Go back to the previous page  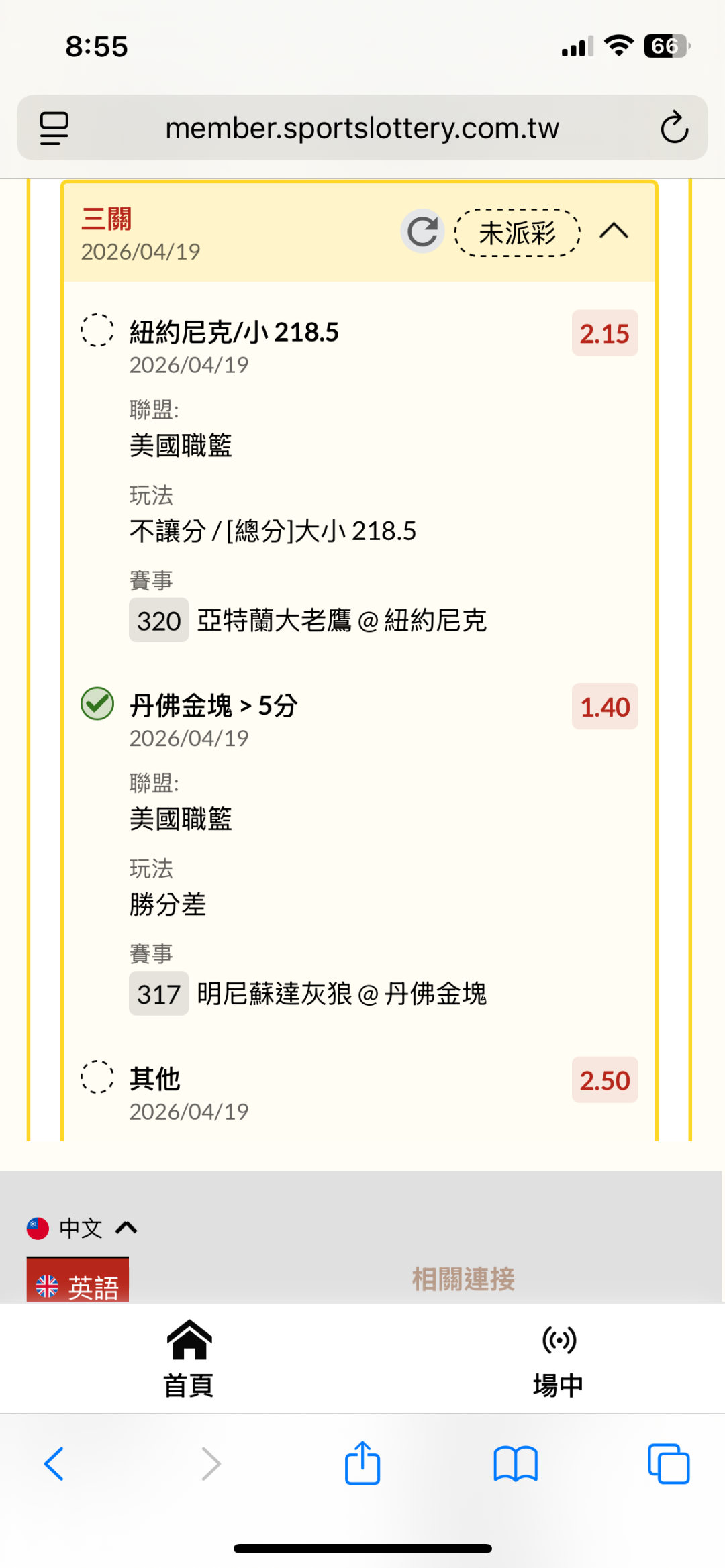pos(54,1463)
